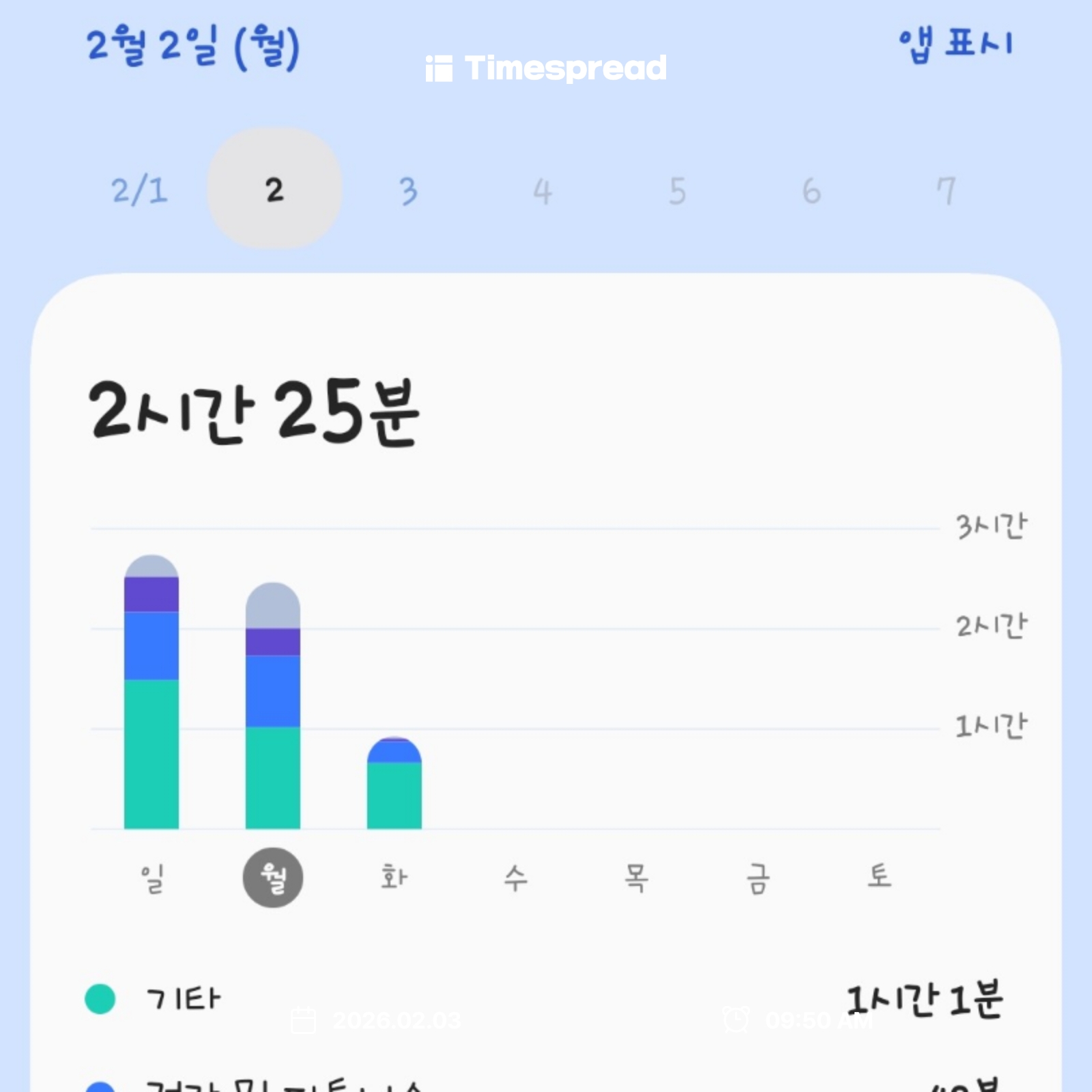Select the 화 (Tuesday) bar in the chart
1092x1092 pixels.
(394, 785)
